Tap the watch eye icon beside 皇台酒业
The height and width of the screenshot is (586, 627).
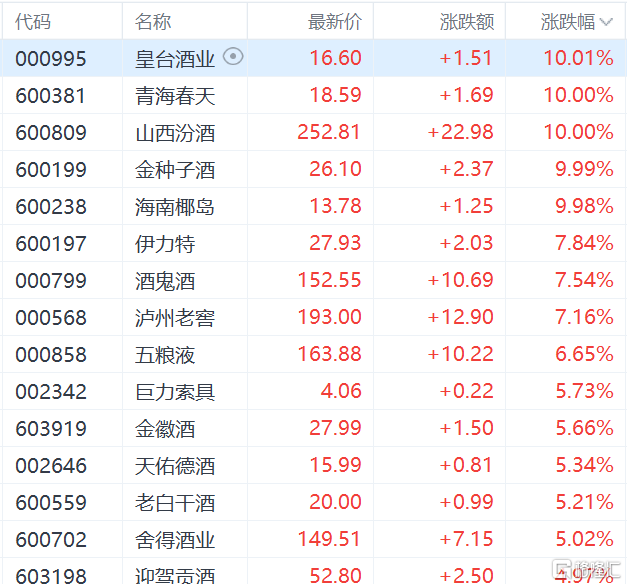tap(233, 57)
